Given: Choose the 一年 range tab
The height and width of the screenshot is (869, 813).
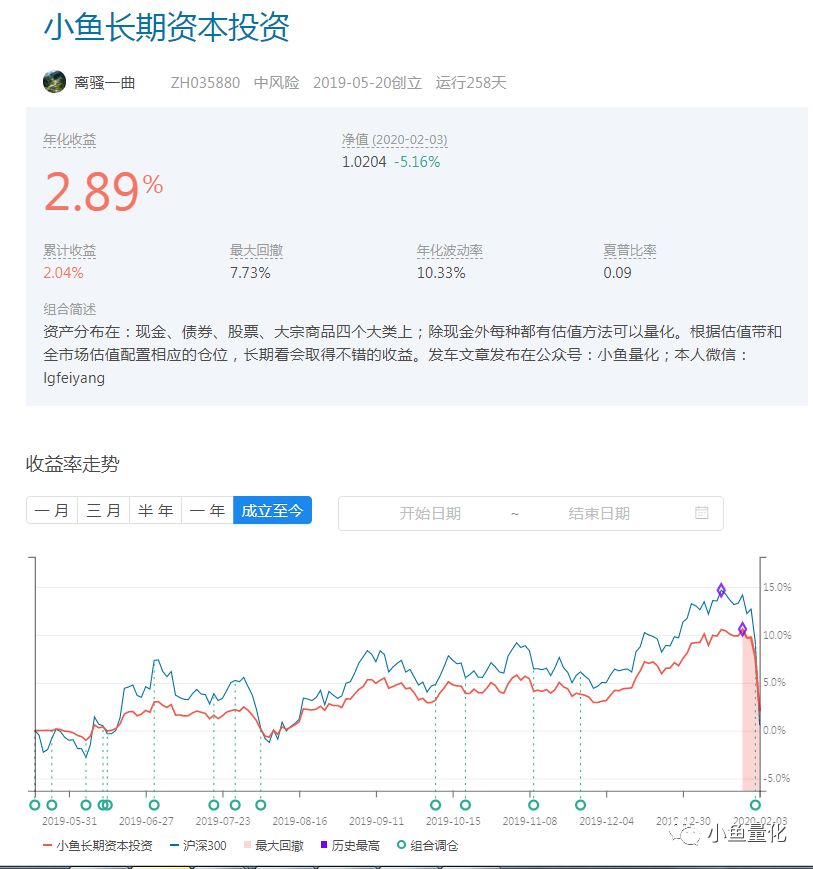Looking at the screenshot, I should click(207, 510).
